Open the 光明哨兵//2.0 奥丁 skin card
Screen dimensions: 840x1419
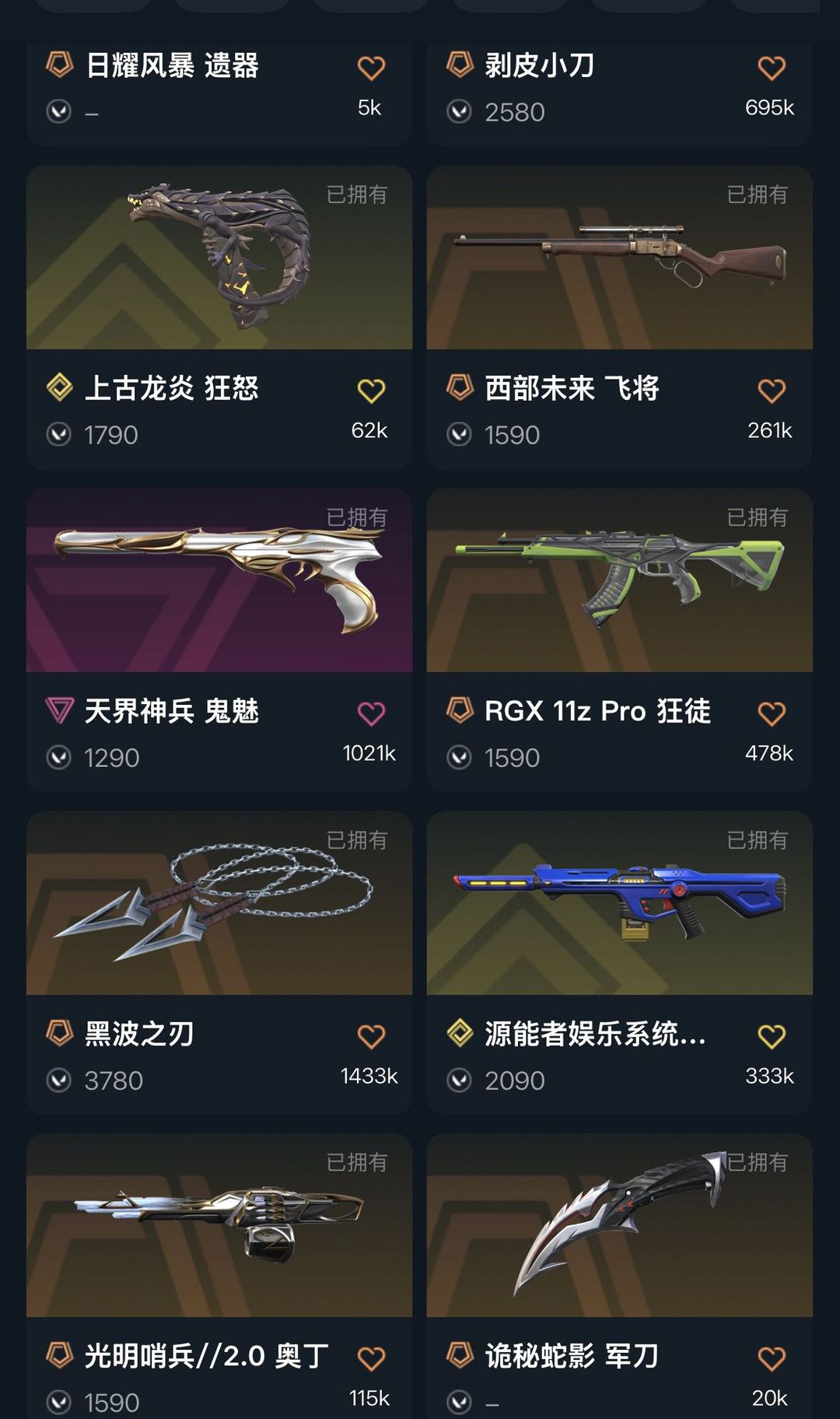[219, 1227]
